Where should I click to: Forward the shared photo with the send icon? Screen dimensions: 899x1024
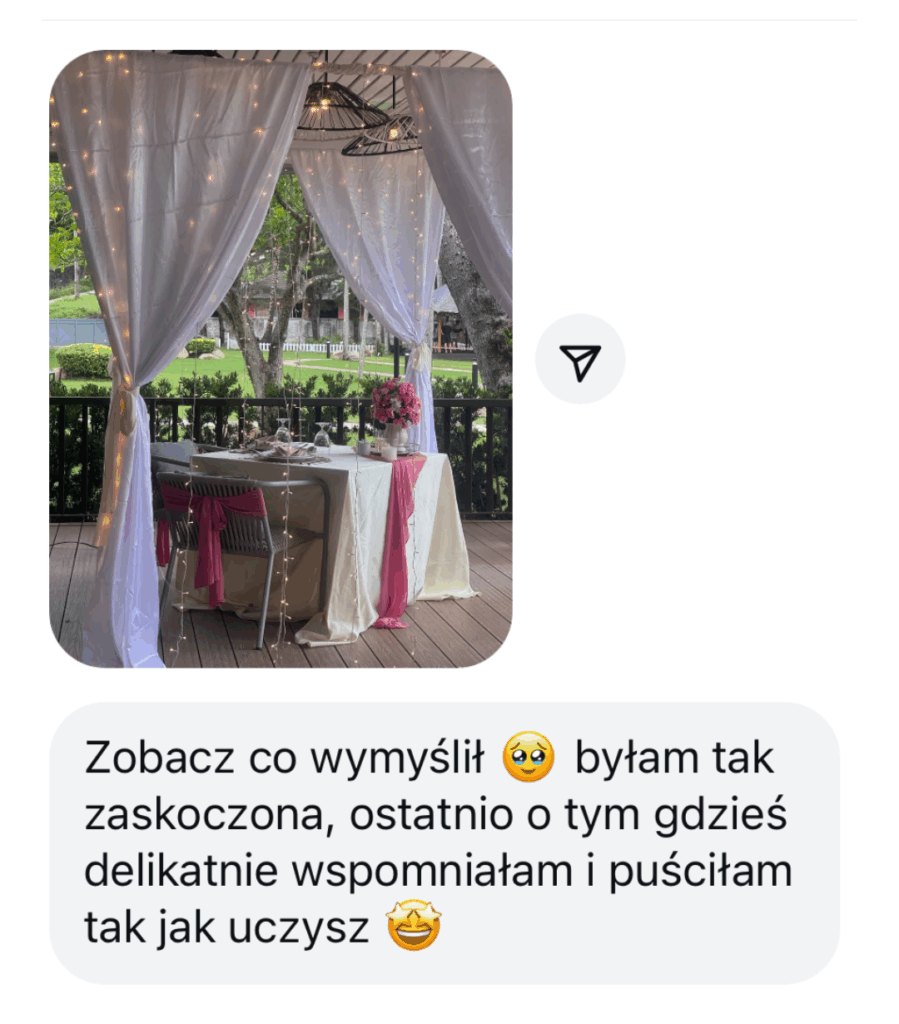[x=580, y=359]
